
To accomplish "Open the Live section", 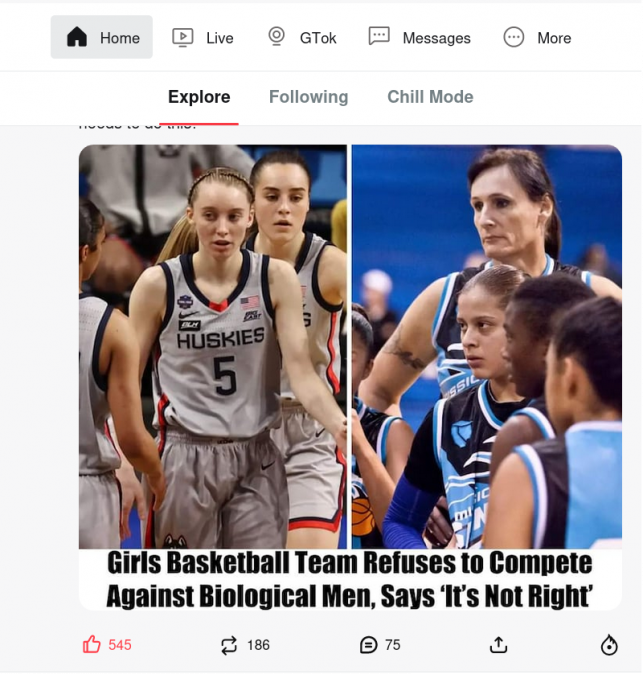I will [203, 38].
